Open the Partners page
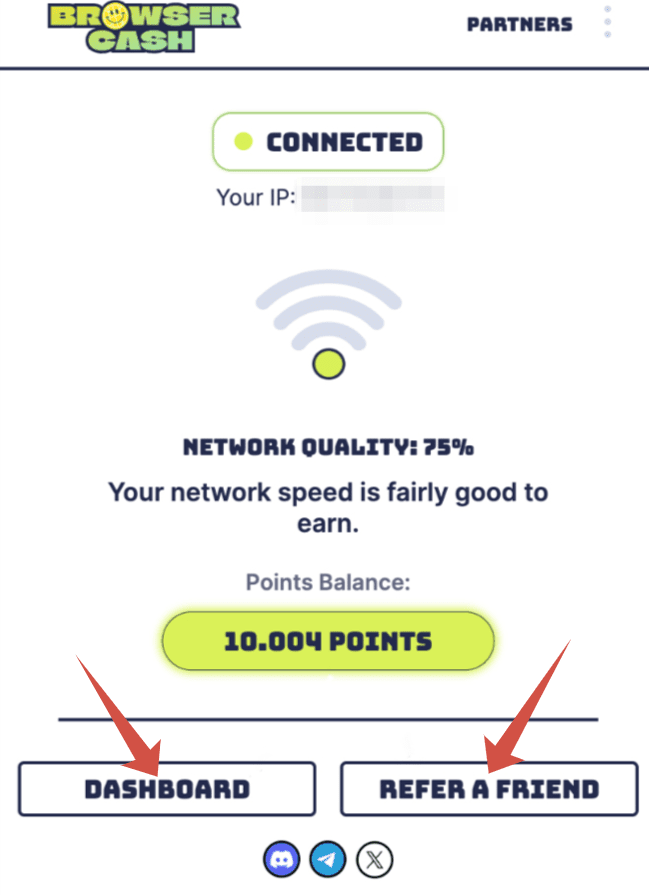This screenshot has width=649, height=895. point(519,24)
